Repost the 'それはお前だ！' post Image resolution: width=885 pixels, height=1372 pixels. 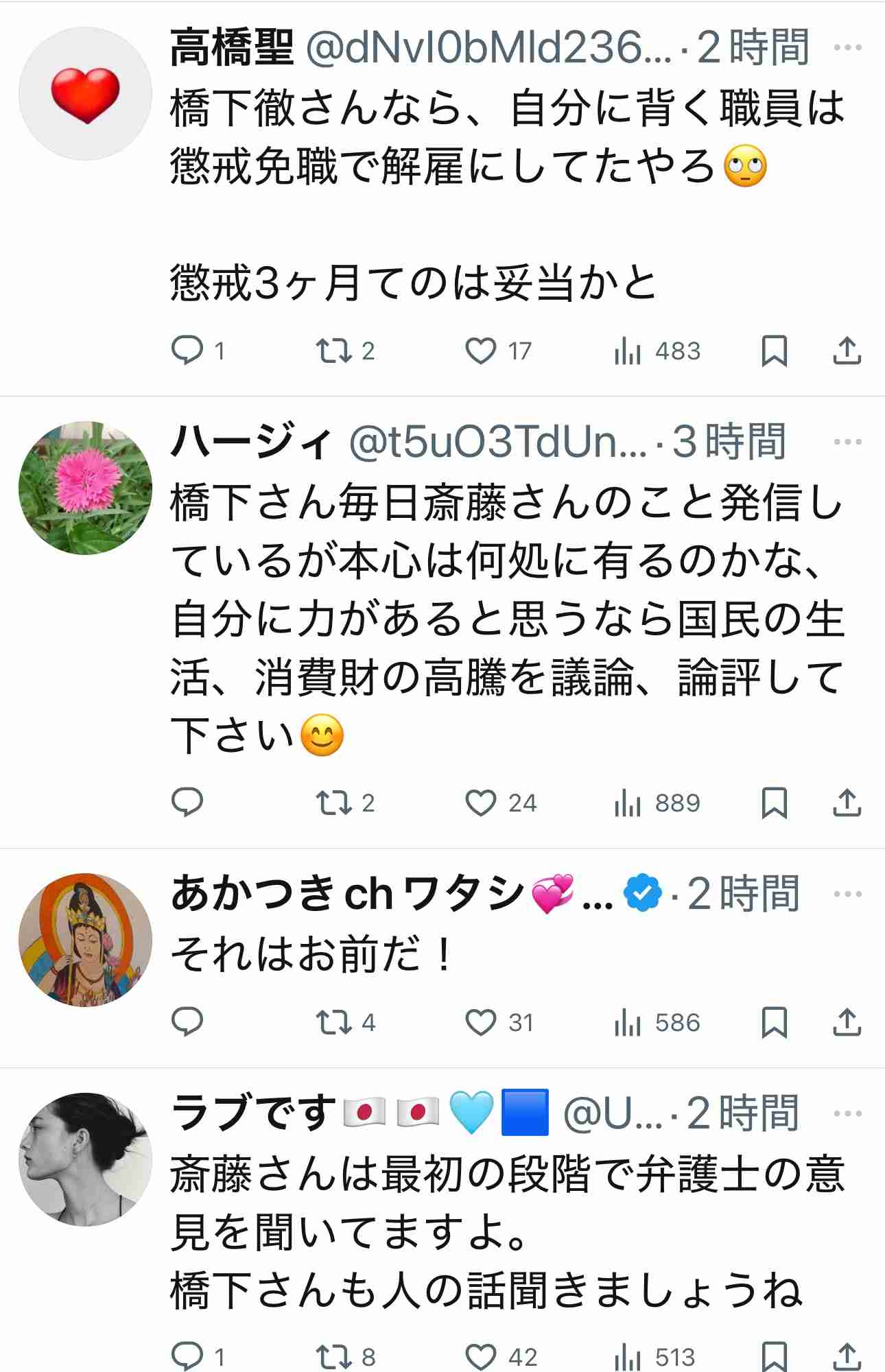334,1023
